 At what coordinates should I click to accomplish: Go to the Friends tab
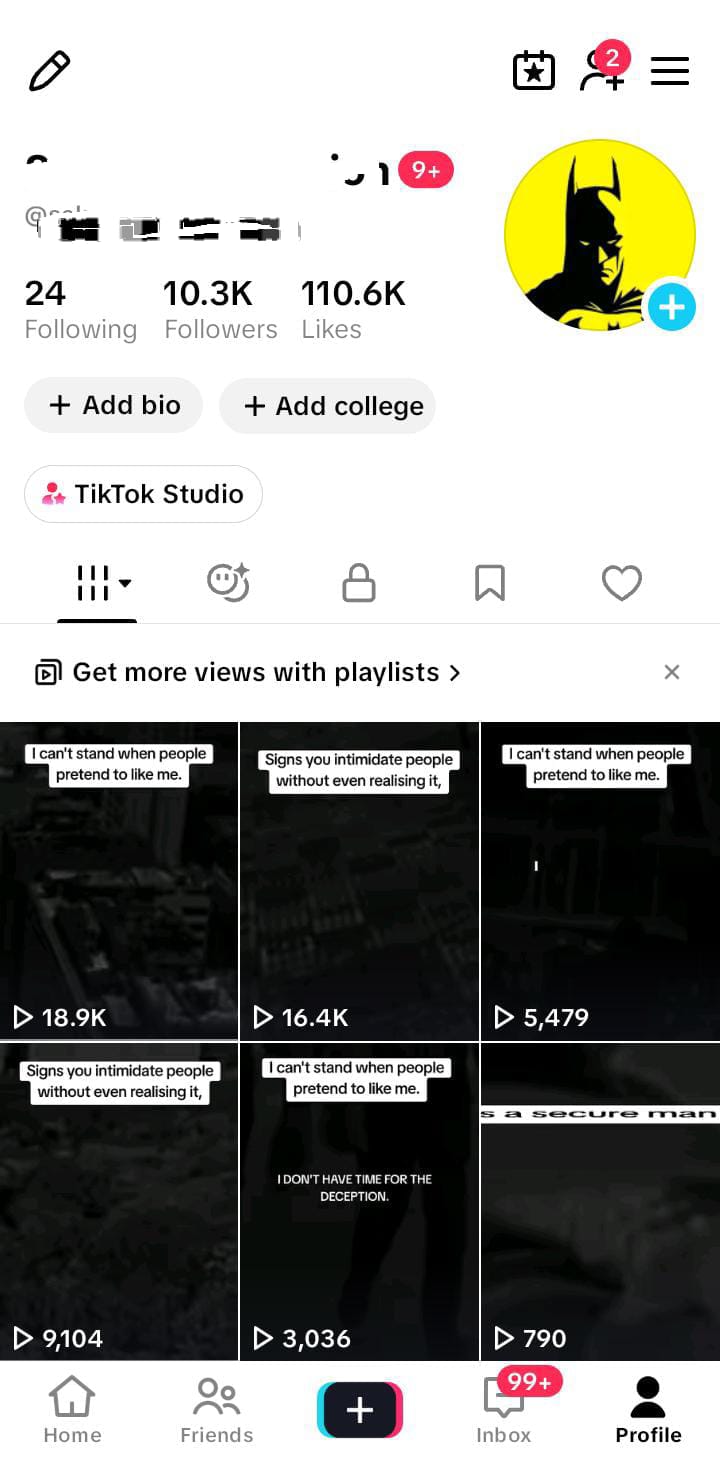(x=216, y=1410)
